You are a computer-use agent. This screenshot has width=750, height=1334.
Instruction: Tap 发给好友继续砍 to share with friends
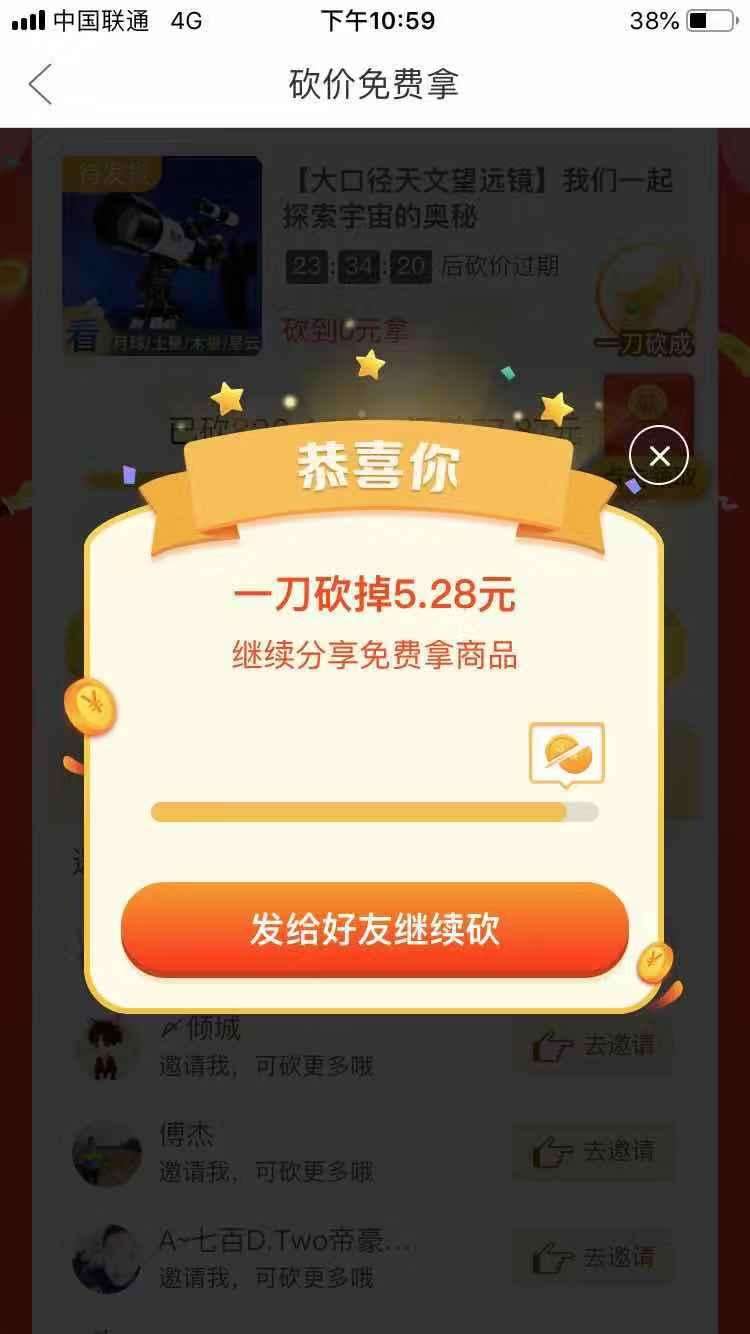(x=375, y=930)
